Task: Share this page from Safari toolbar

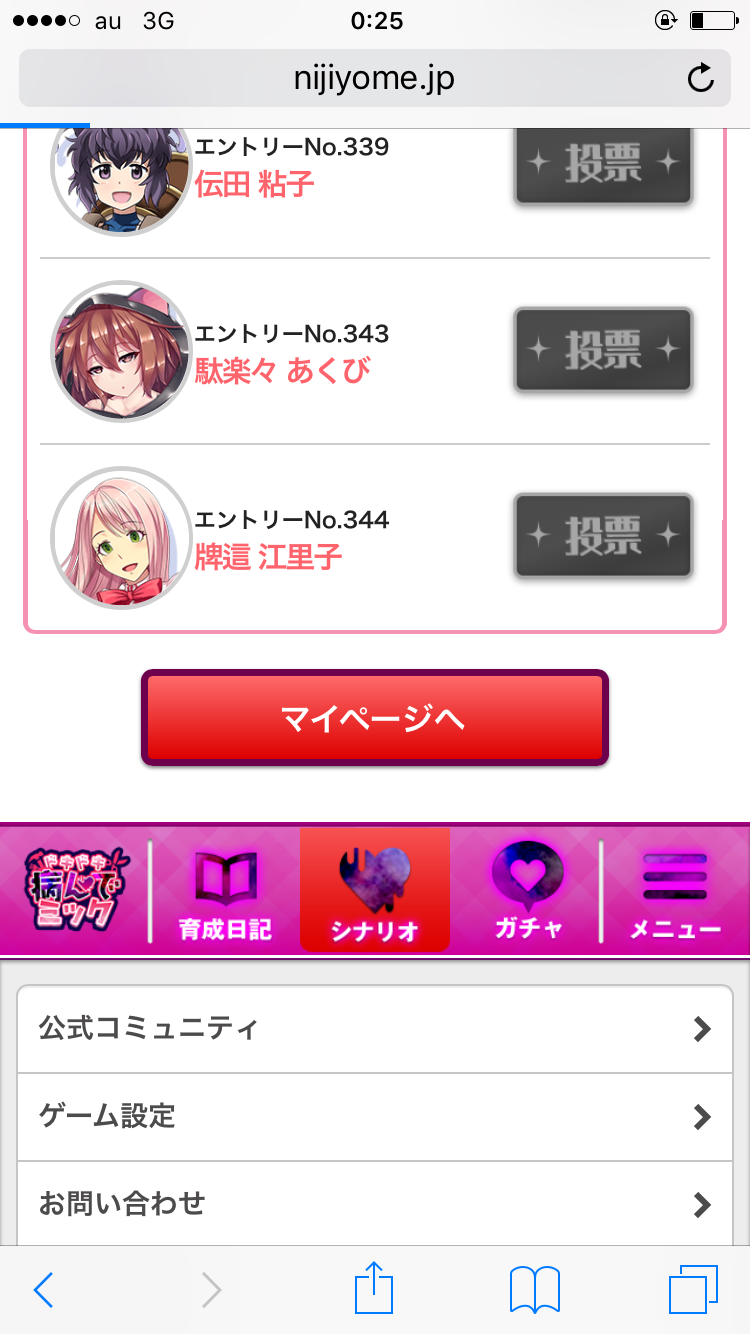Action: click(x=375, y=1288)
